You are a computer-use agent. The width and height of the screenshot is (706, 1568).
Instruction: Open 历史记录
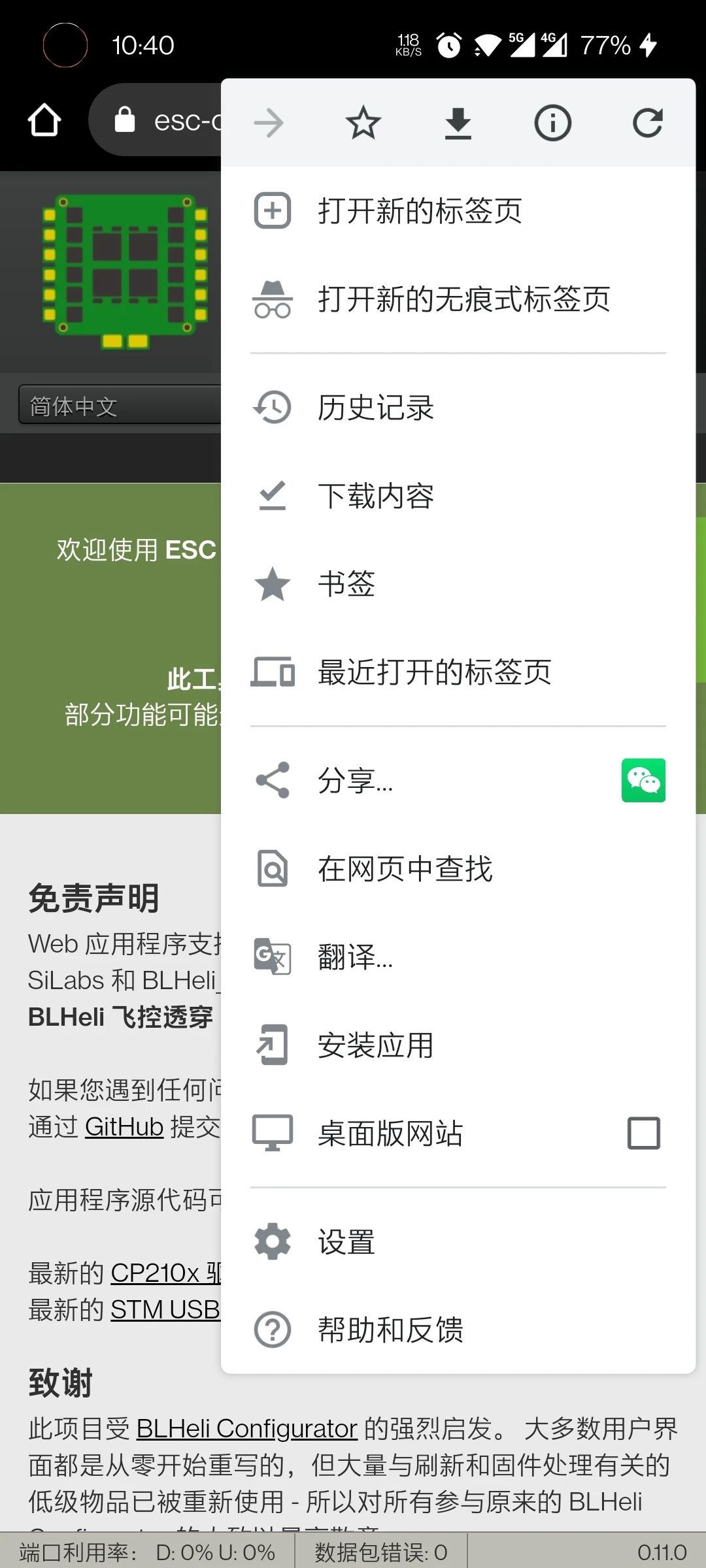pyautogui.click(x=376, y=408)
